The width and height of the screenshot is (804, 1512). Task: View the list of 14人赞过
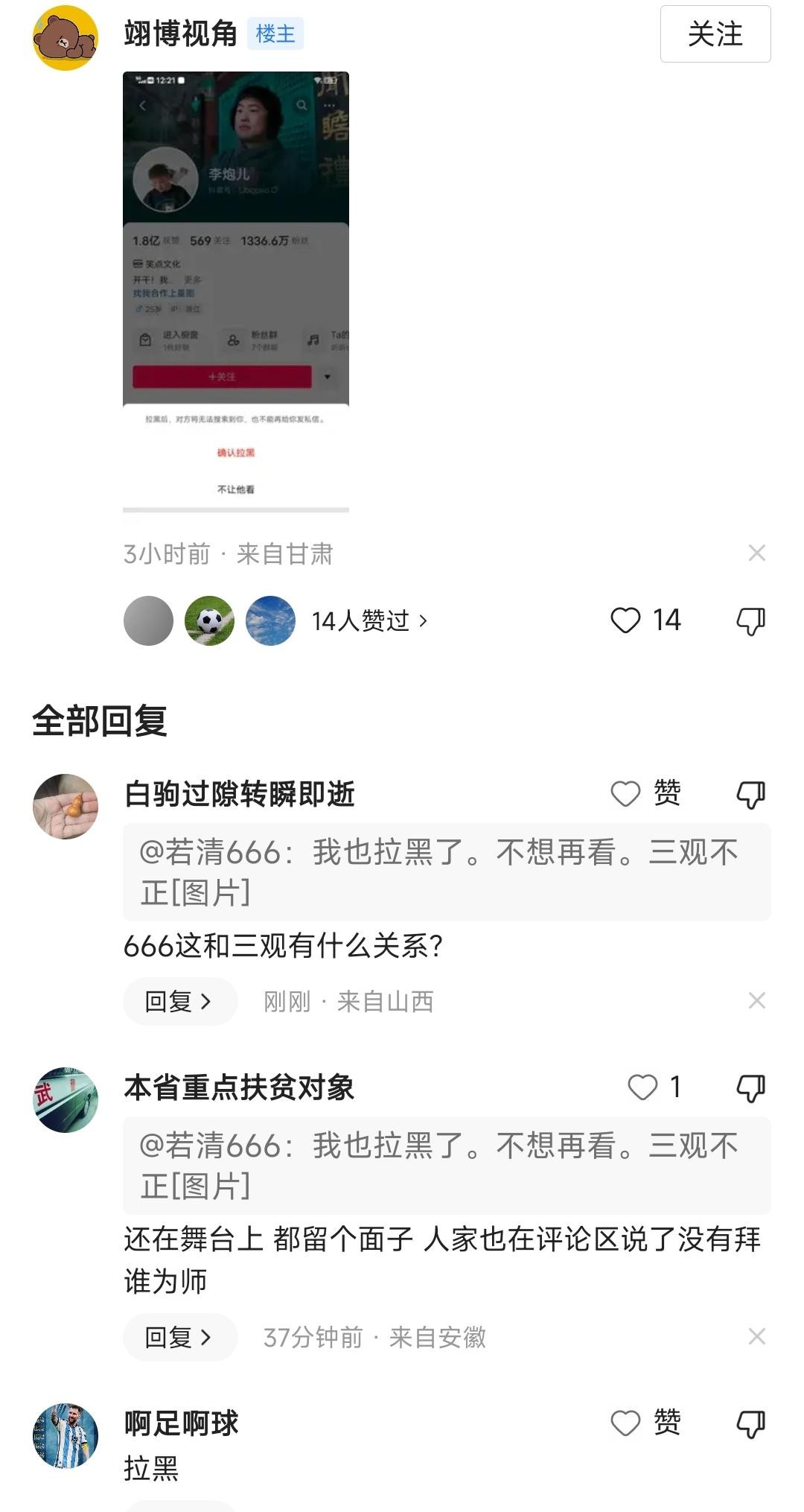point(369,621)
